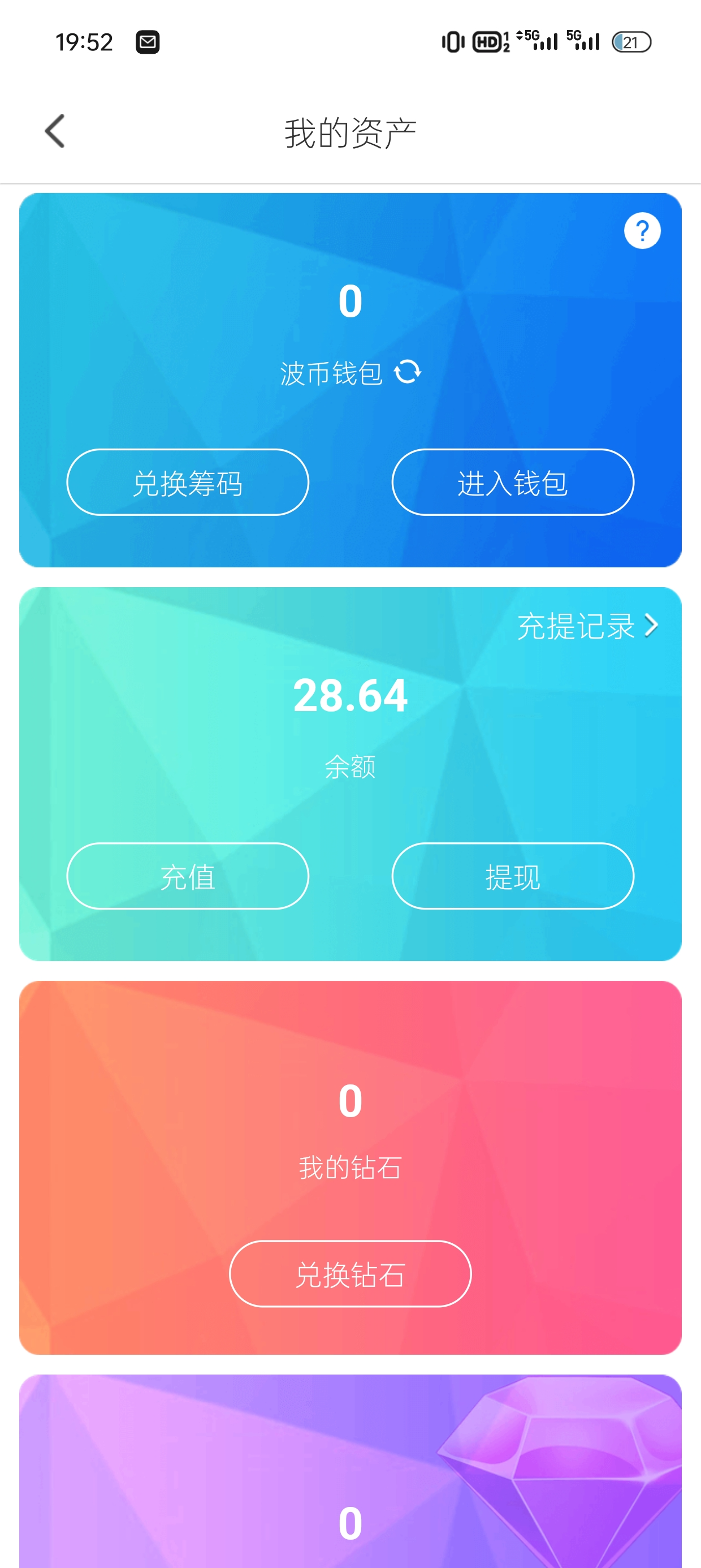
Task: Open 进入钱包
Action: pyautogui.click(x=512, y=483)
